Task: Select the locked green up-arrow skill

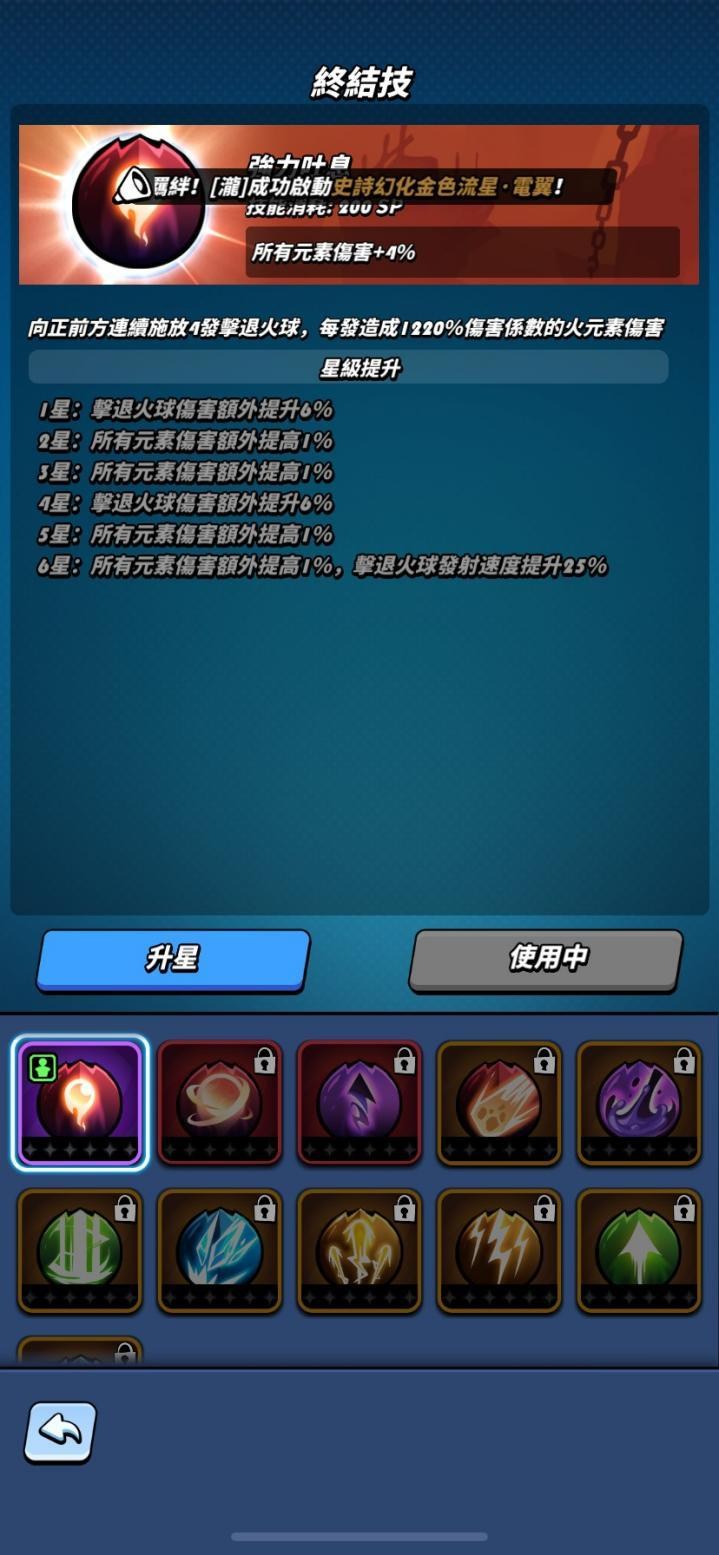Action: coord(639,1250)
